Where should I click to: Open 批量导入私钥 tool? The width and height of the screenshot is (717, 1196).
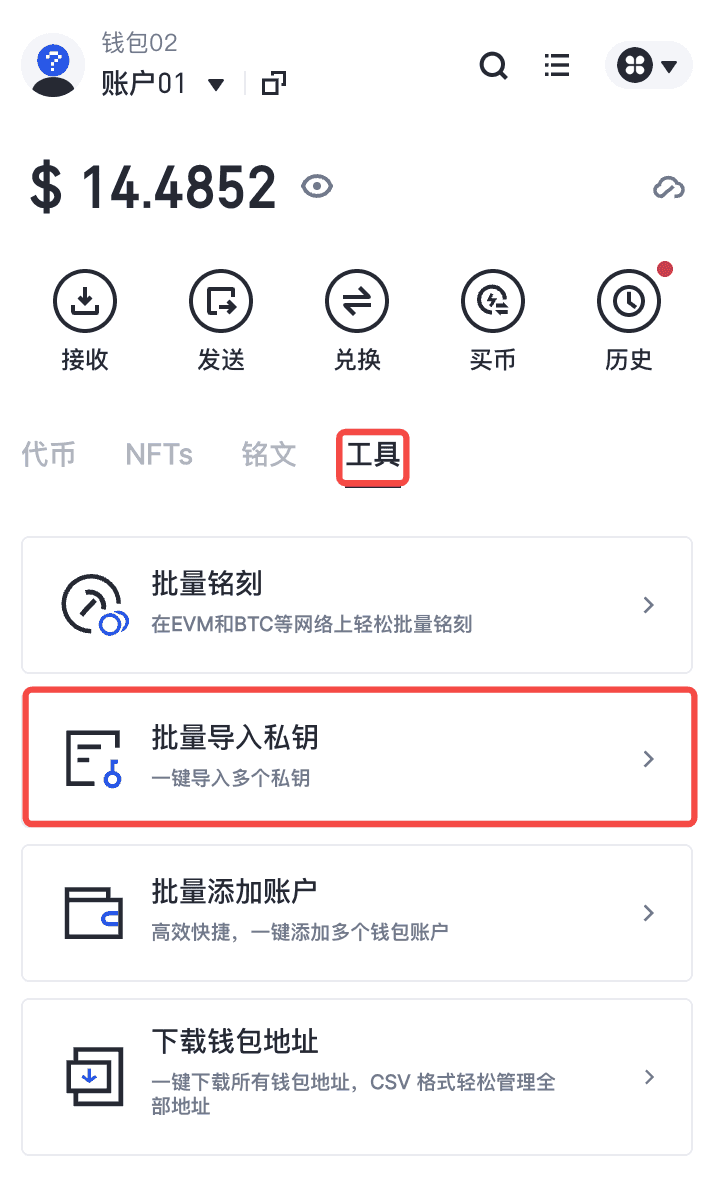click(x=357, y=757)
